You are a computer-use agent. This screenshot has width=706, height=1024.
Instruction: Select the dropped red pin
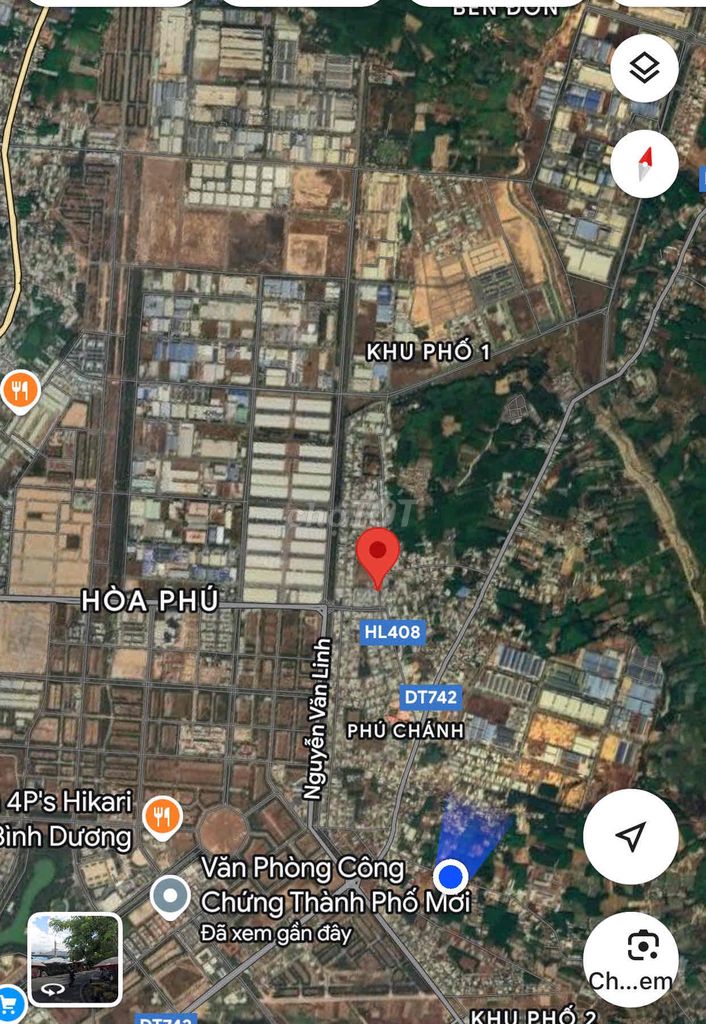tap(378, 558)
